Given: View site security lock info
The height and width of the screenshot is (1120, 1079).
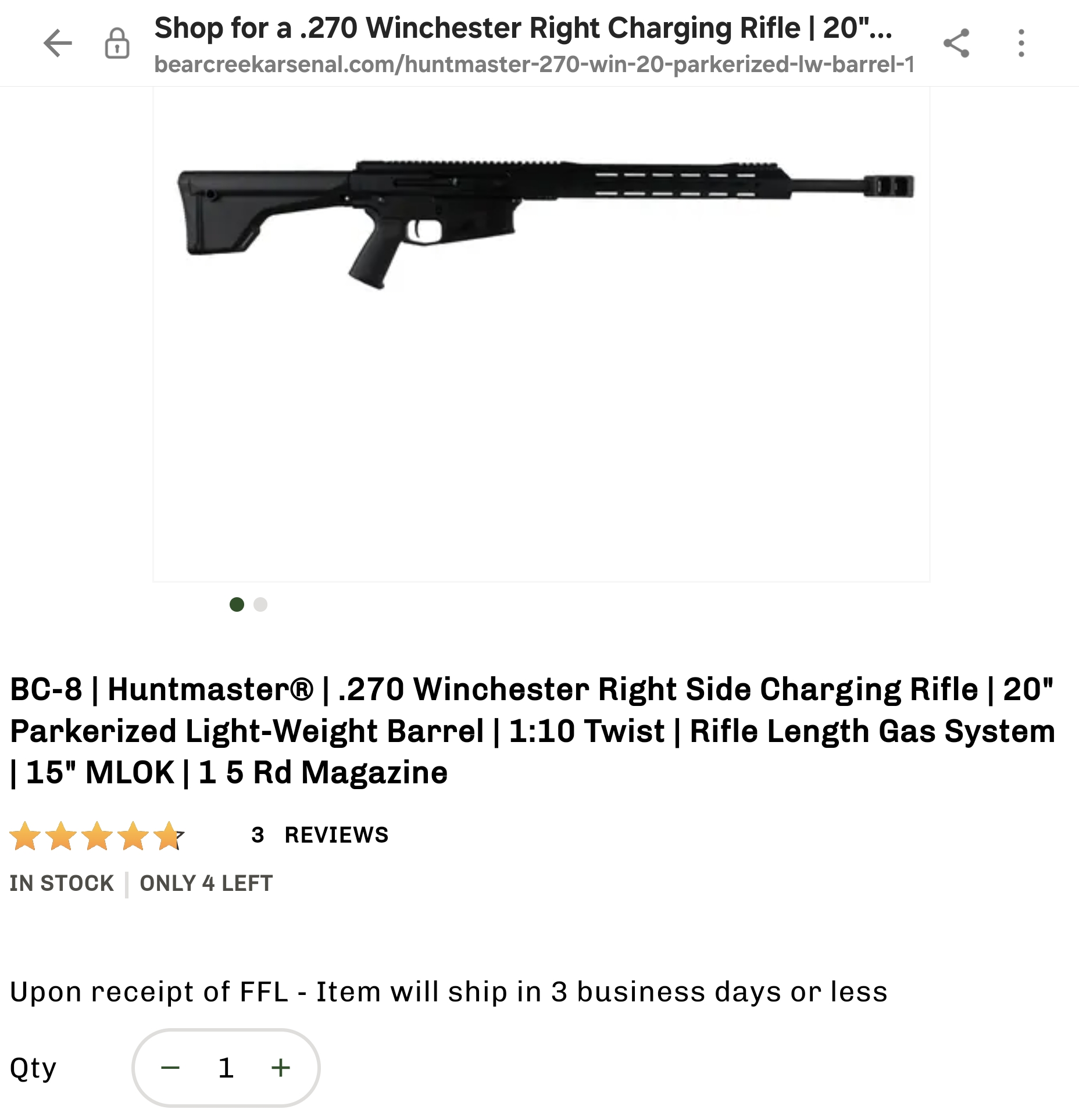Looking at the screenshot, I should pos(117,44).
